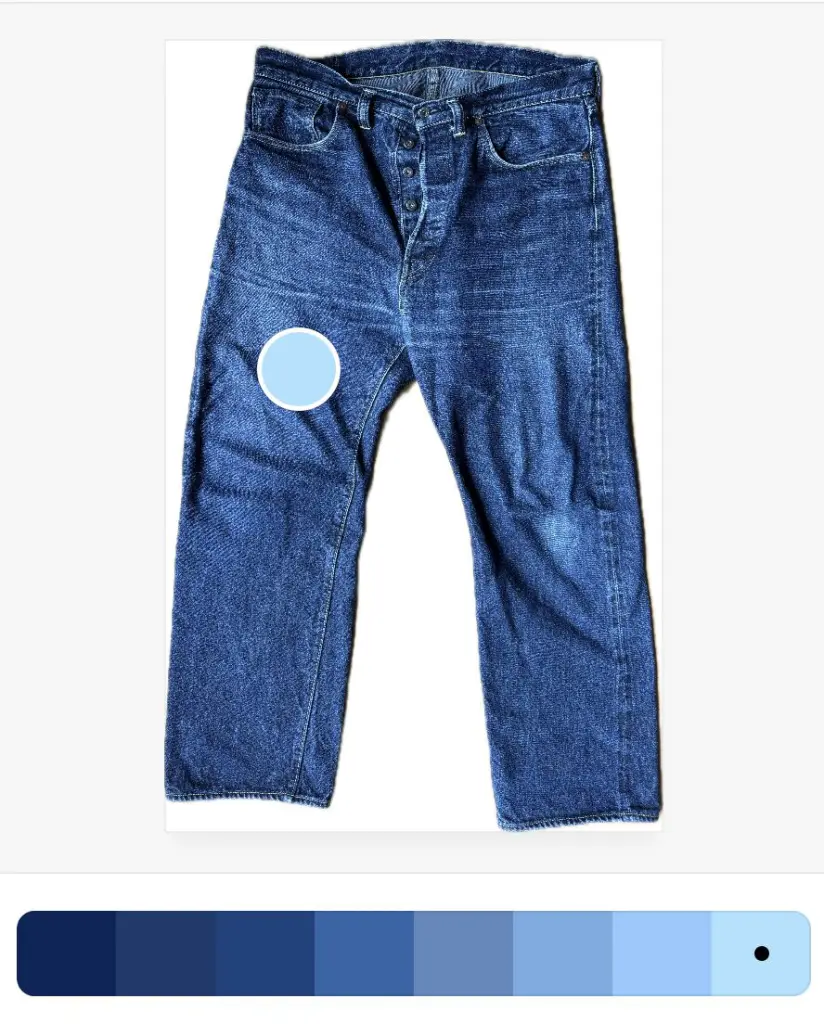The height and width of the screenshot is (1024, 824).
Task: Pick the soft sky blue palette swatch
Action: point(559,953)
